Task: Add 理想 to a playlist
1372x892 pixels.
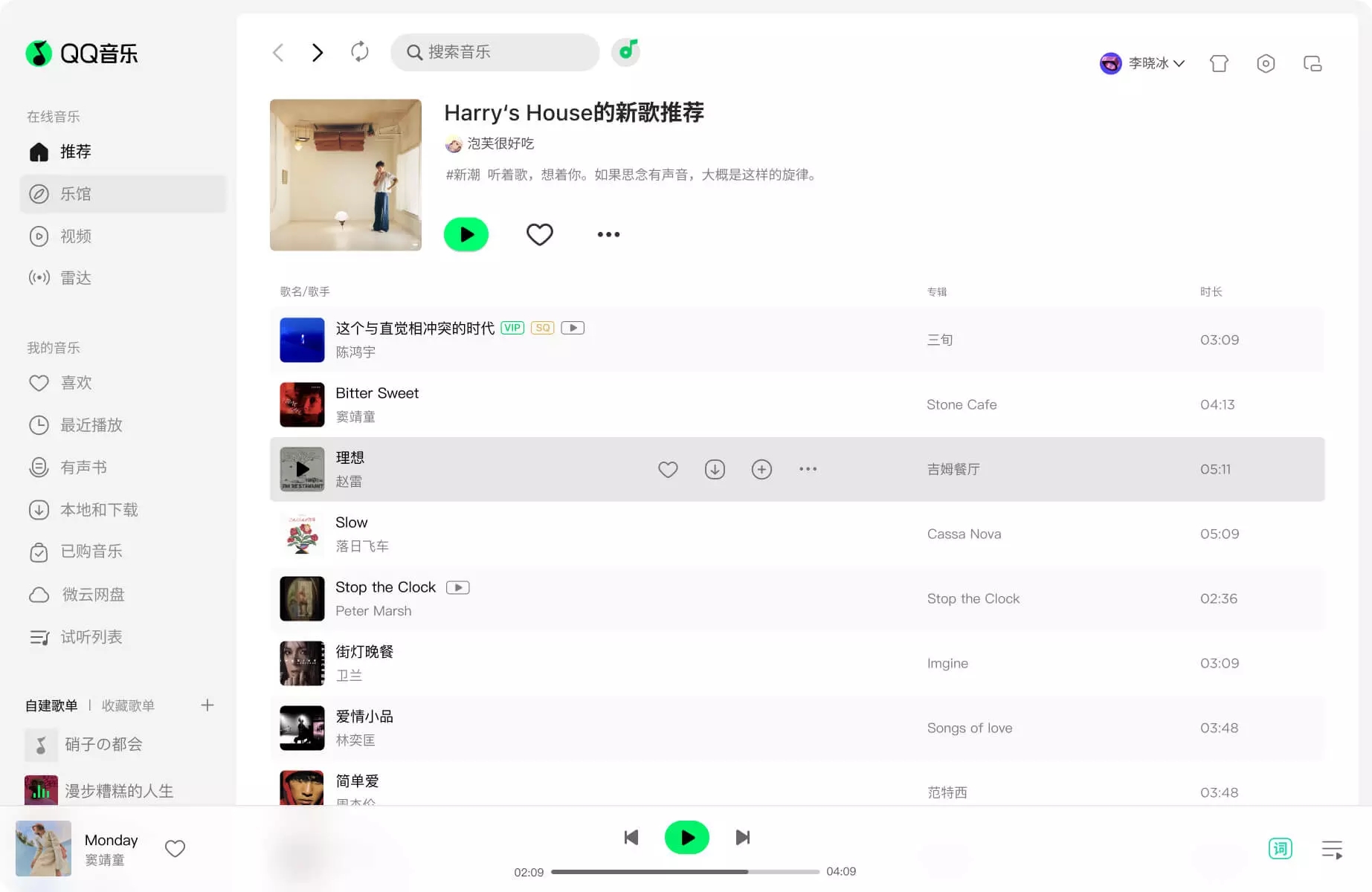Action: click(x=761, y=469)
